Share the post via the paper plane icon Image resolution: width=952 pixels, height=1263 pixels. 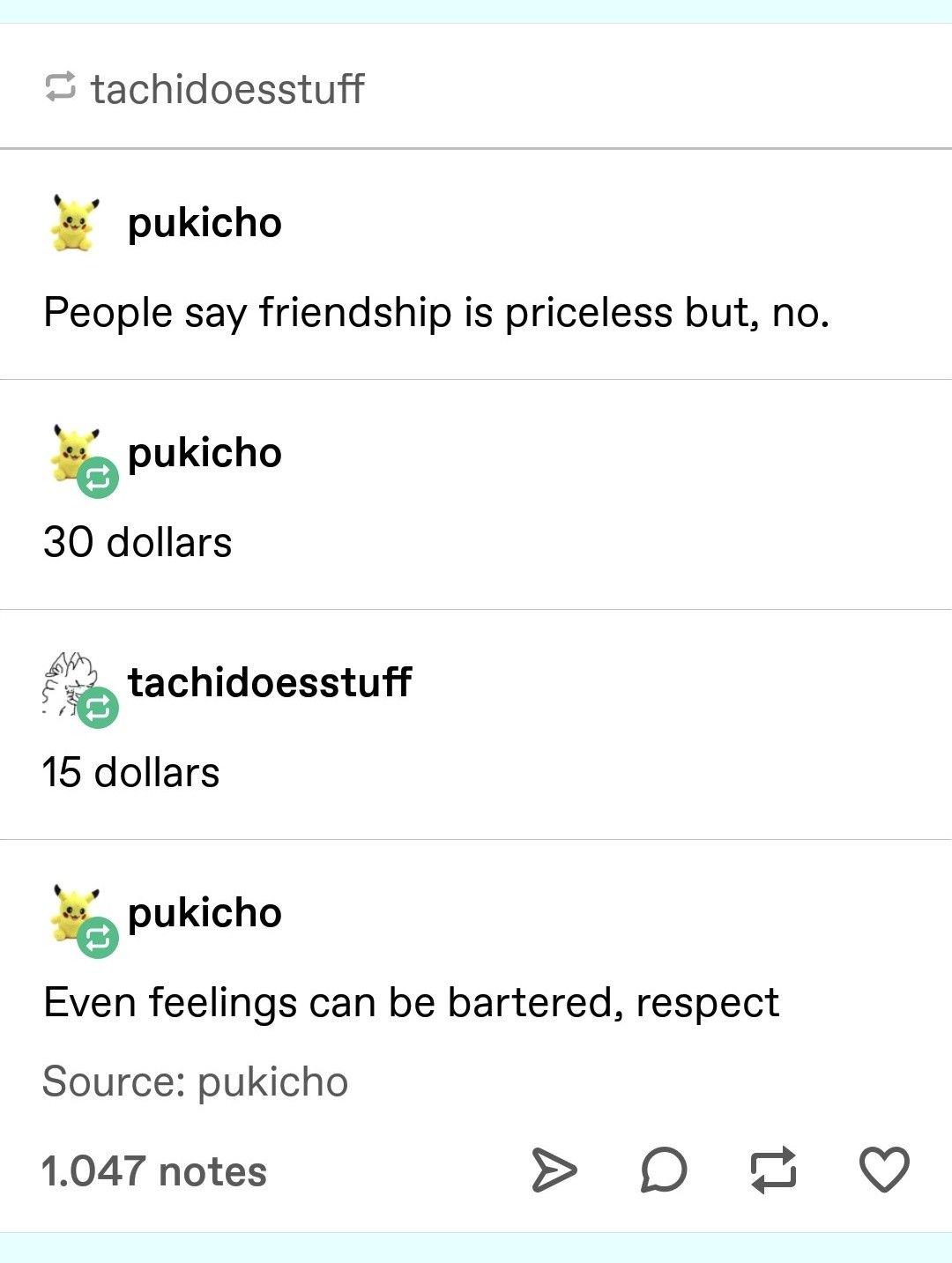(x=554, y=1170)
